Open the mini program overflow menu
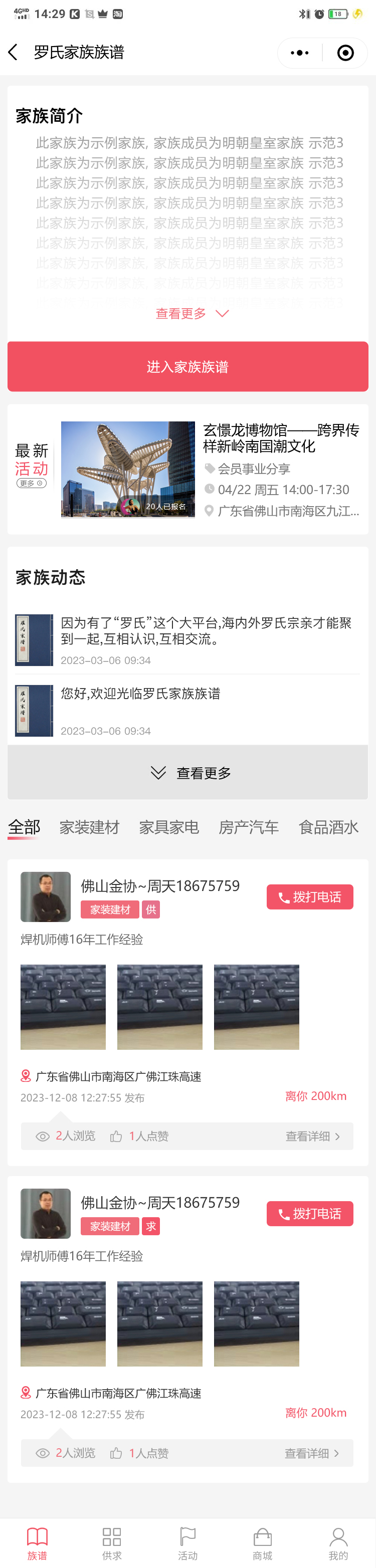376x1568 pixels. pyautogui.click(x=299, y=53)
